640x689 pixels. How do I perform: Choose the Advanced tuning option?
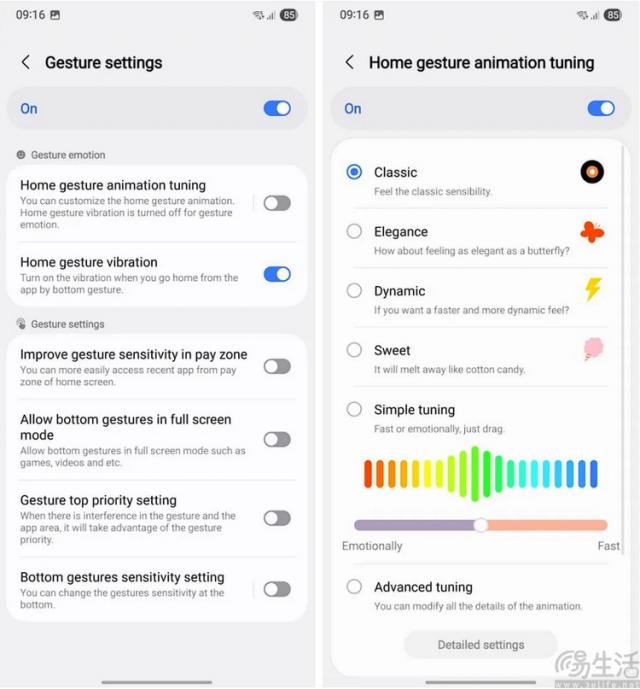pyautogui.click(x=354, y=587)
